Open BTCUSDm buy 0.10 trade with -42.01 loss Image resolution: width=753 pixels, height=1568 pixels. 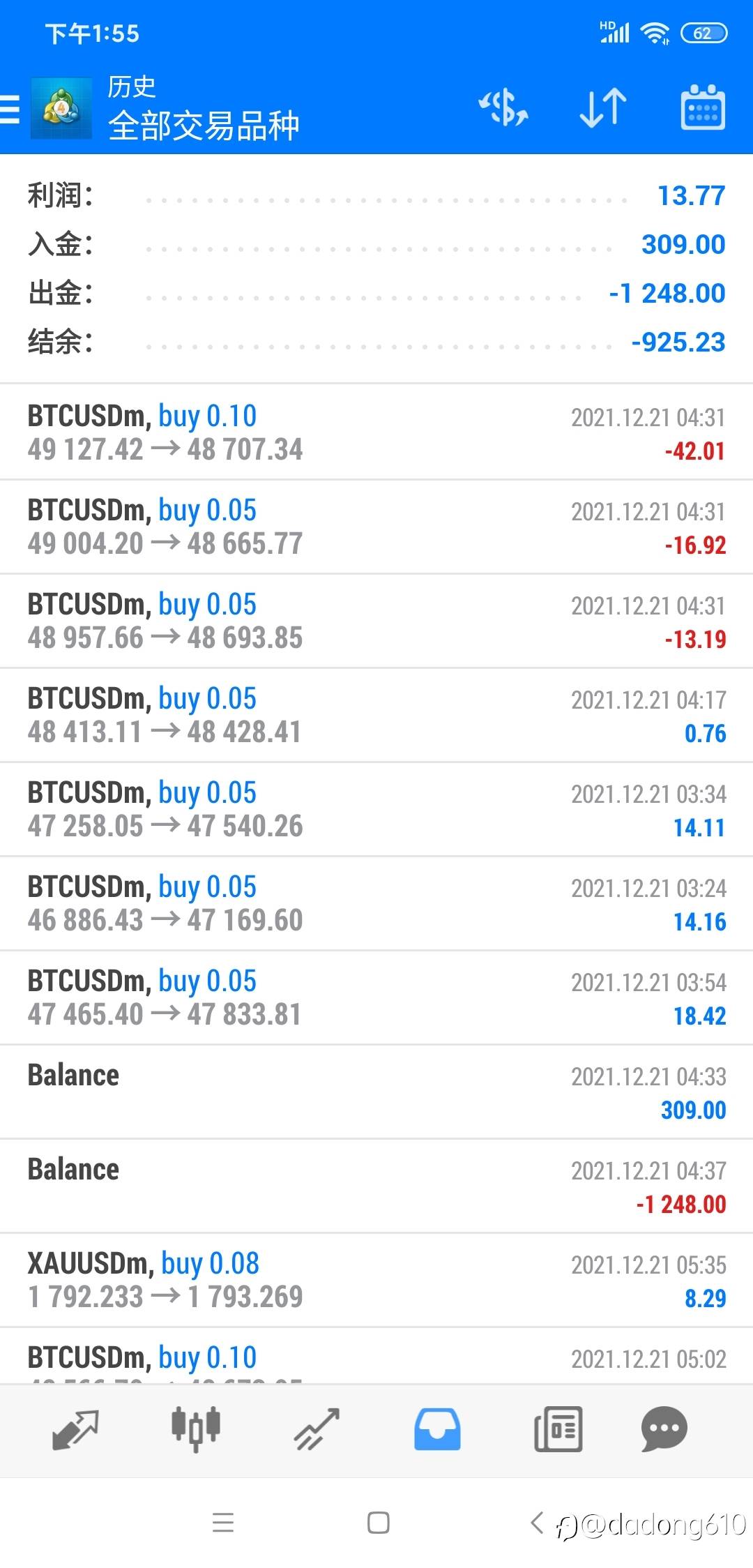(x=376, y=432)
